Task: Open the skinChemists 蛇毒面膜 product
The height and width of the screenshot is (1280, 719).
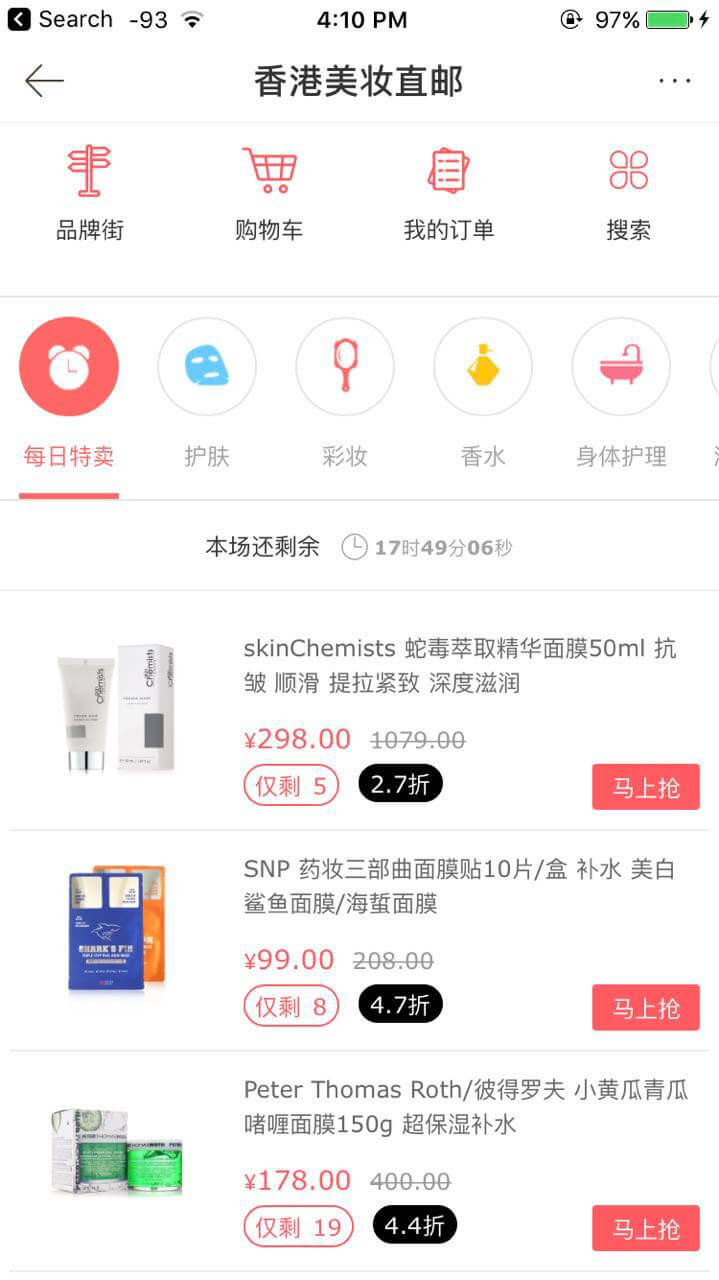Action: [460, 666]
